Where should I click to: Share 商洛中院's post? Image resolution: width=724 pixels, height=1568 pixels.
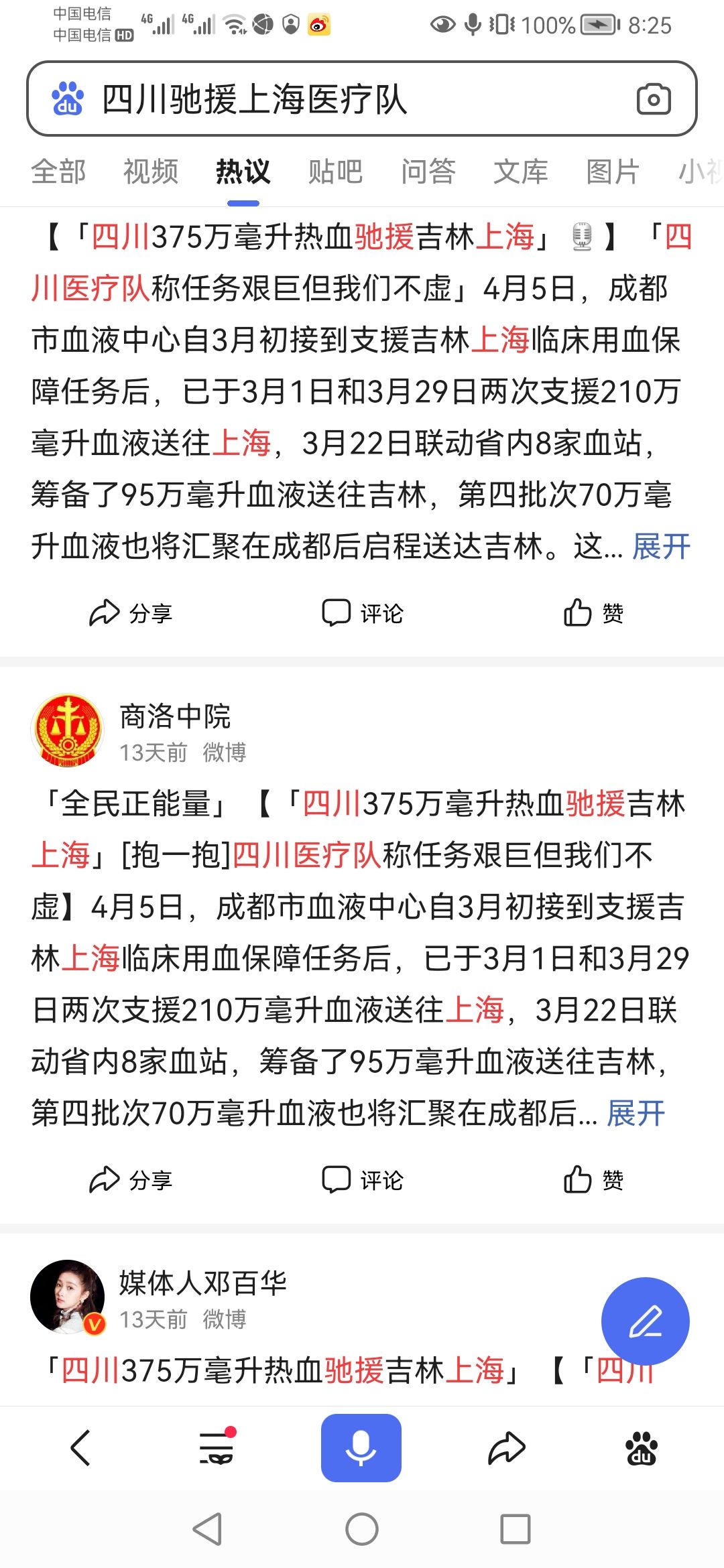click(131, 1180)
